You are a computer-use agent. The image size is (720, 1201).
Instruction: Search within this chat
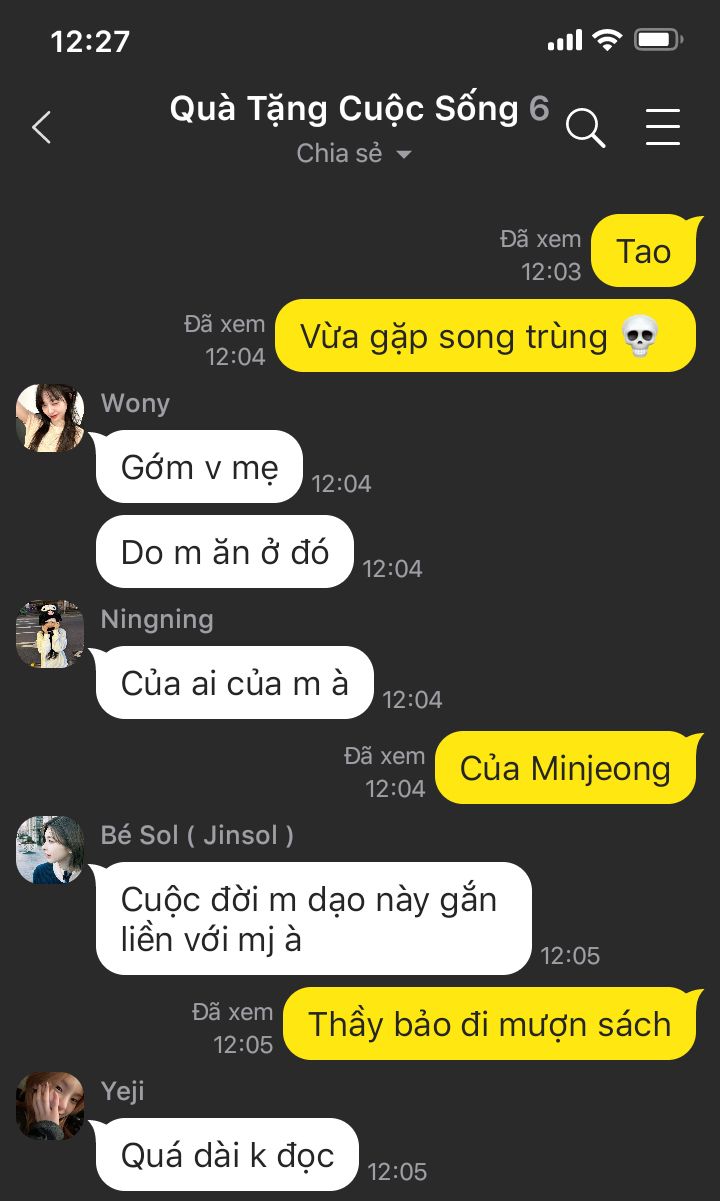(x=585, y=128)
